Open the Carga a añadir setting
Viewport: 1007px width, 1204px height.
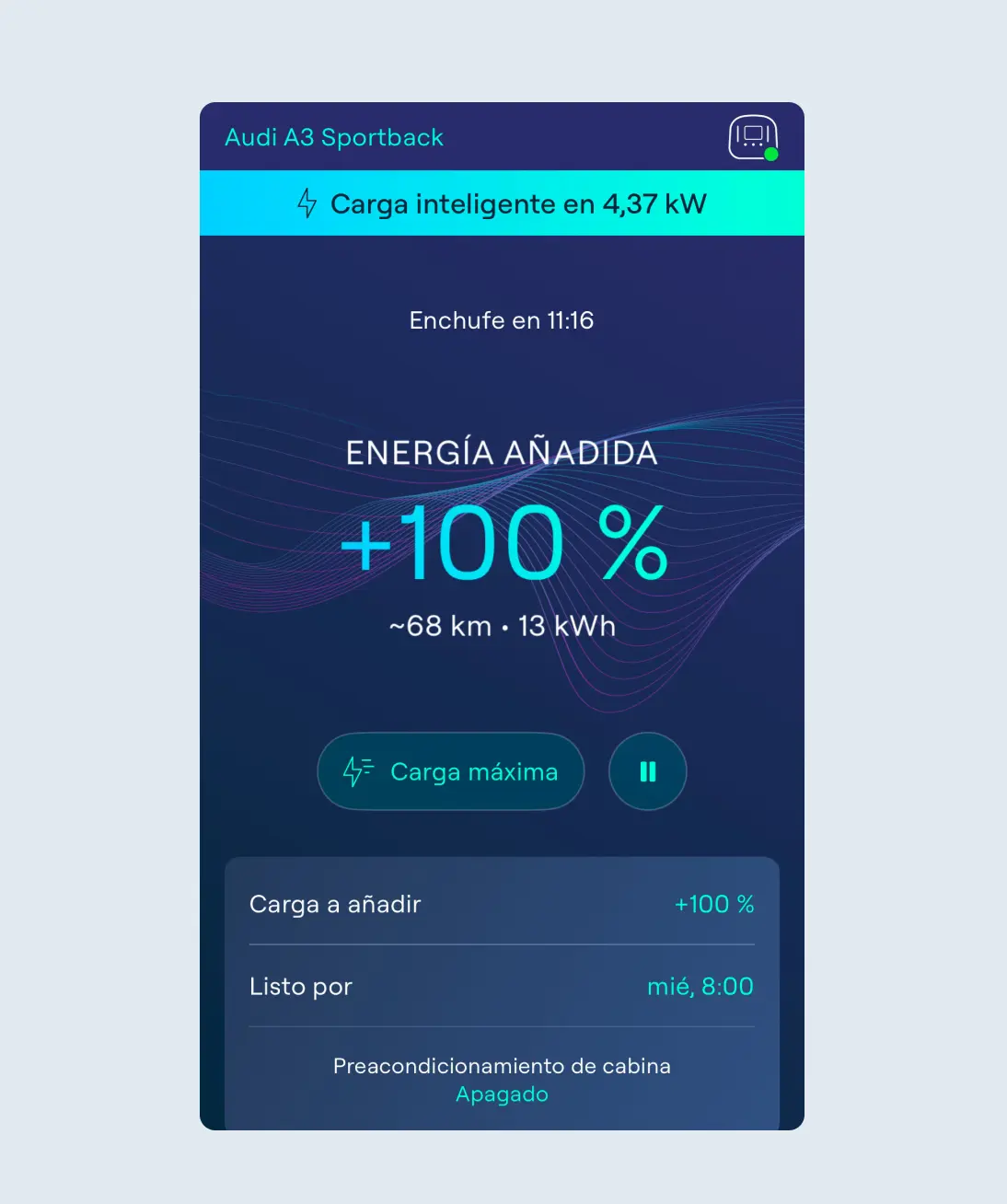click(502, 904)
